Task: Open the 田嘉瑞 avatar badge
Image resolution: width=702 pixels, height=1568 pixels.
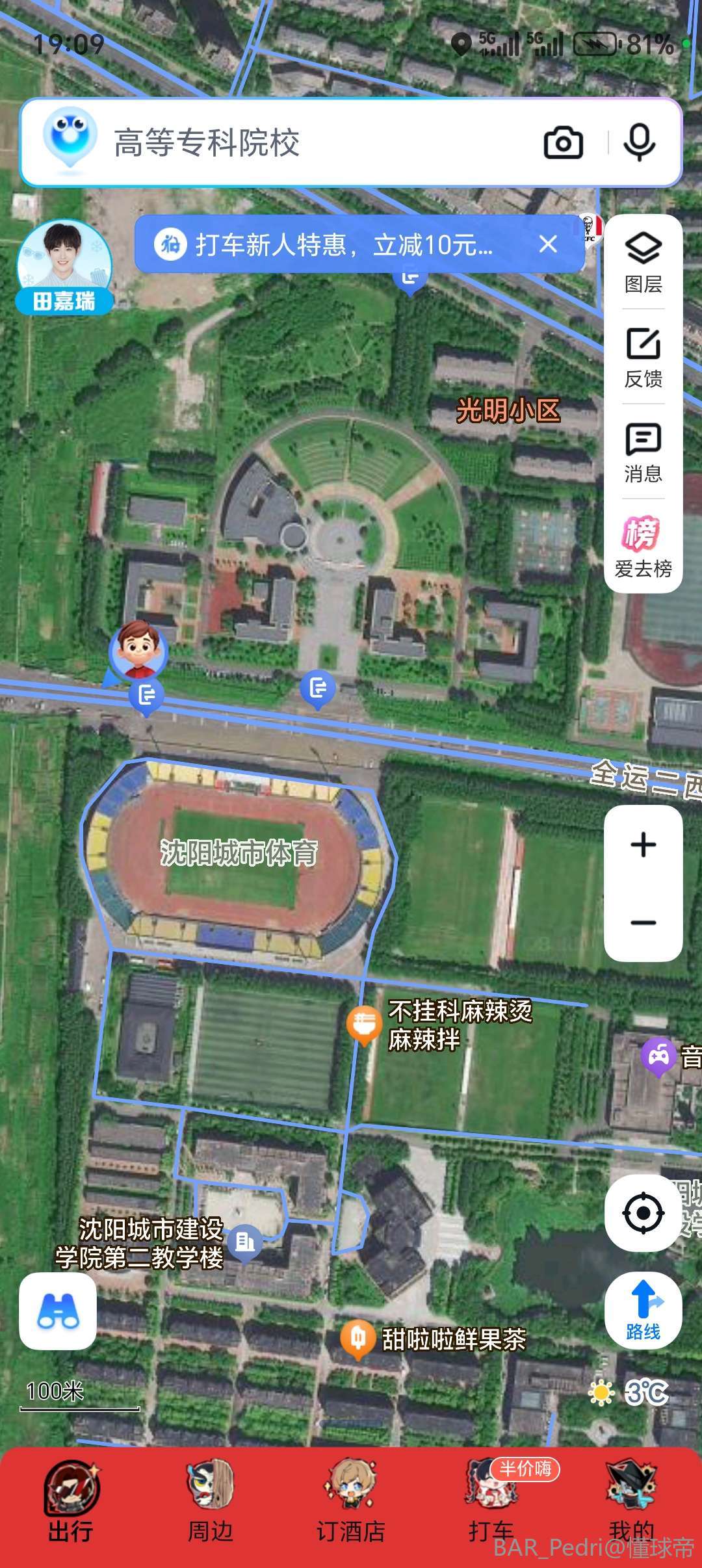Action: [x=64, y=268]
